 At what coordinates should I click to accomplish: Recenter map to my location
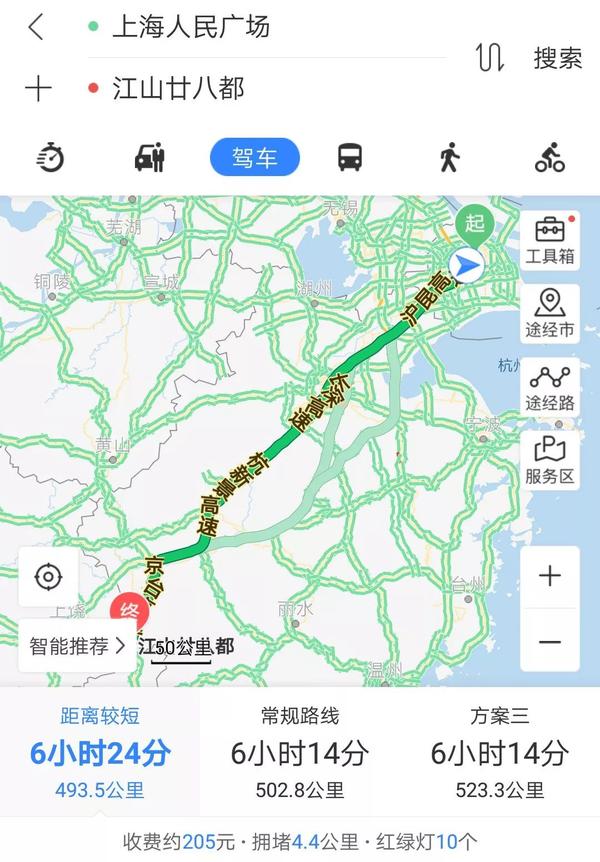[x=48, y=577]
